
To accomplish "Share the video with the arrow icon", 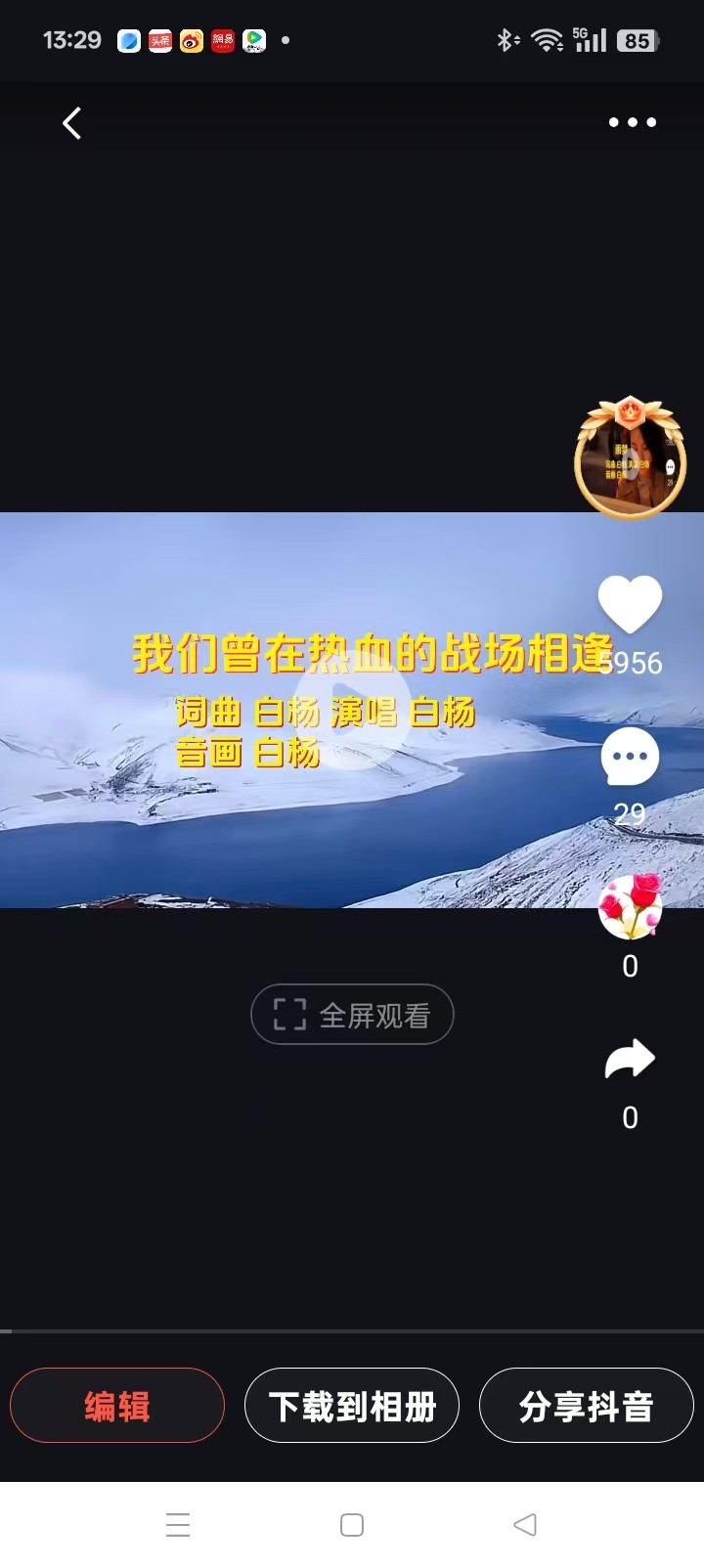I will click(x=630, y=1059).
